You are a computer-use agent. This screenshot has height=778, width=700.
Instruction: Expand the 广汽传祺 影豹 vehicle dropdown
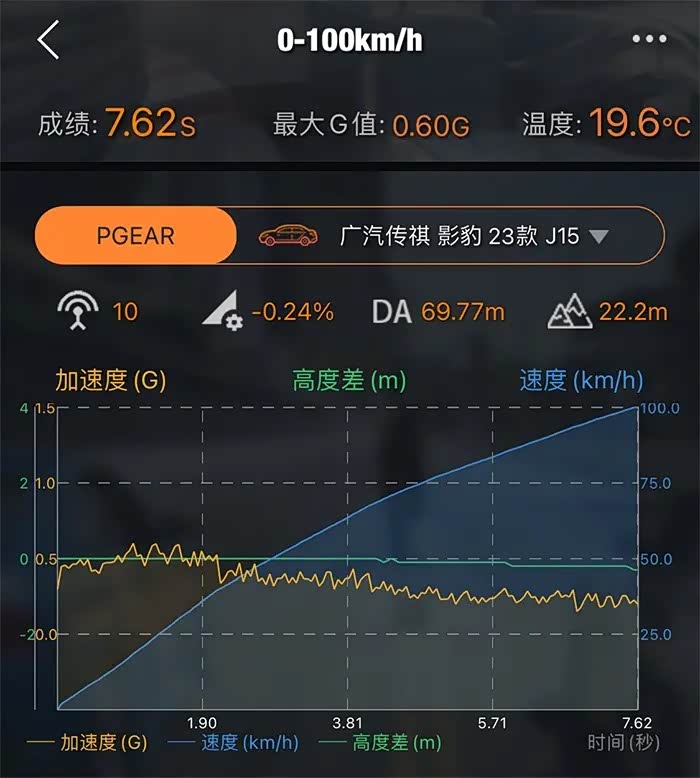pos(598,237)
